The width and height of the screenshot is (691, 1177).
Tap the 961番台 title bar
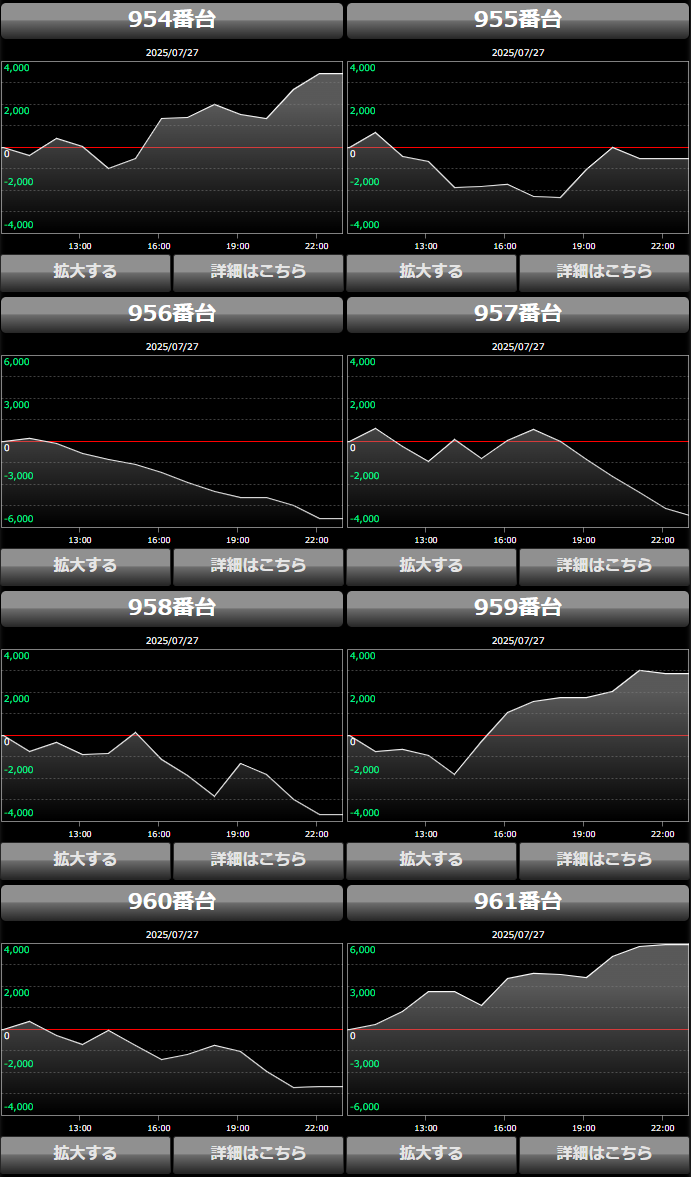tap(518, 902)
